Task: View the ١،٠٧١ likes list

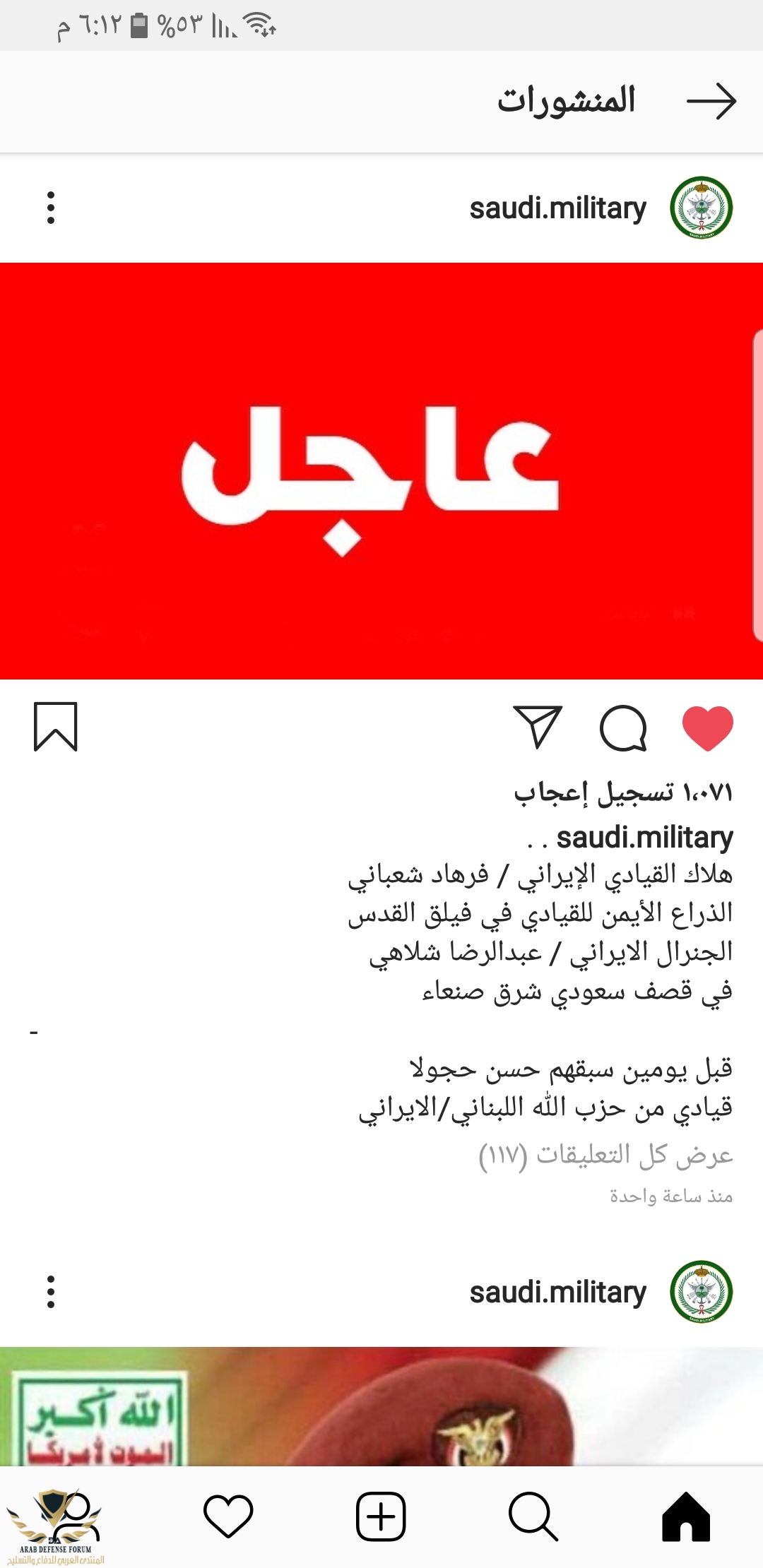Action: point(623,793)
